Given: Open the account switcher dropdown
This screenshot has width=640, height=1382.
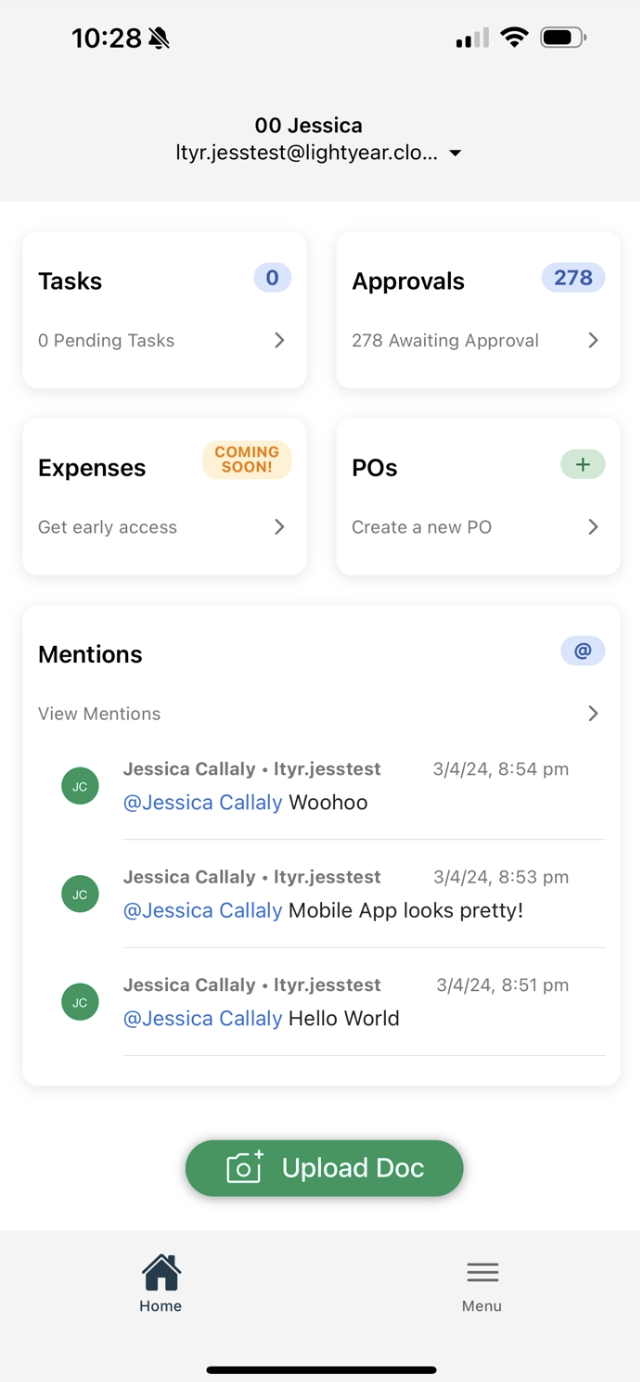Looking at the screenshot, I should point(318,140).
